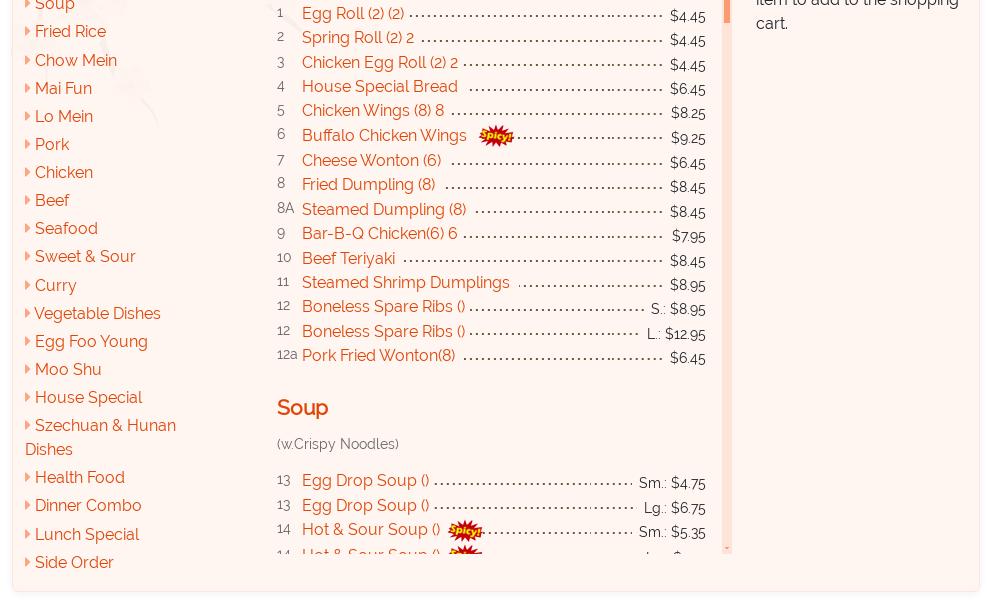Go to the Lo Mein category
Viewport: 987px width, 605px height.
(63, 116)
